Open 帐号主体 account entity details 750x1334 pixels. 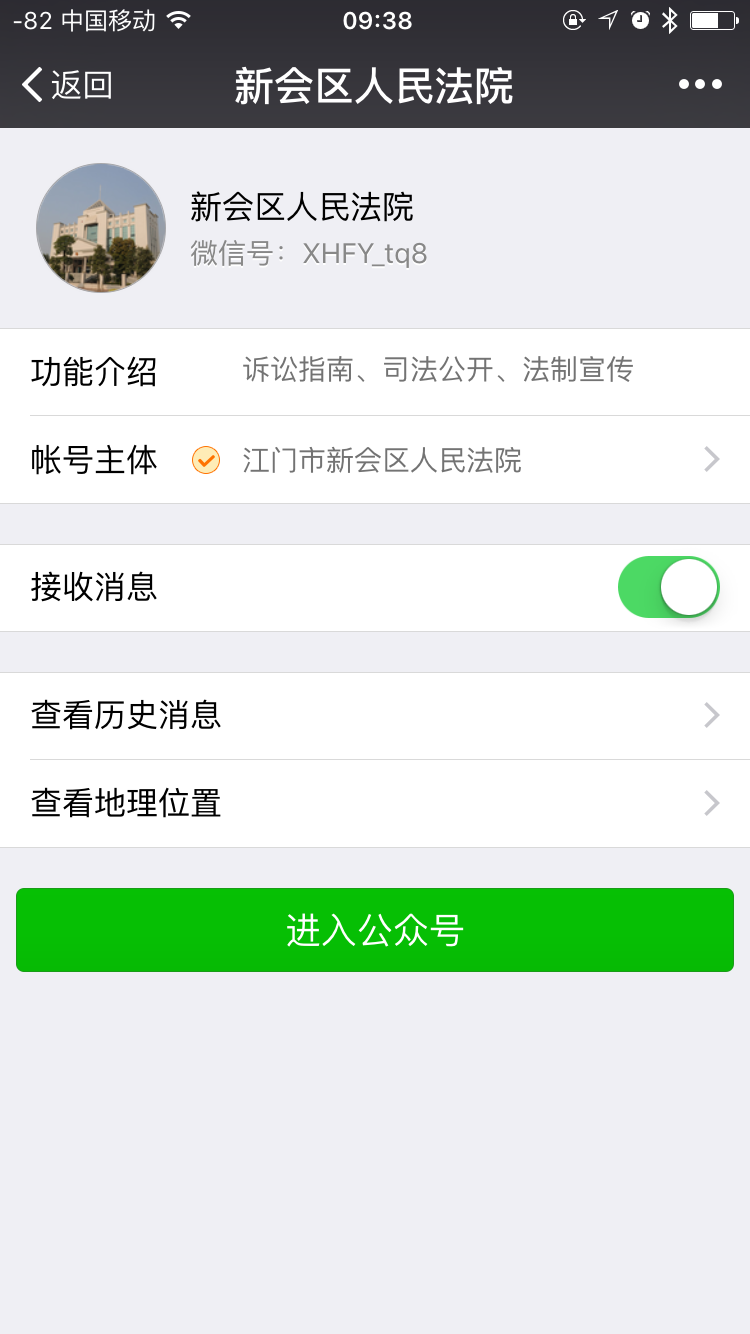375,460
